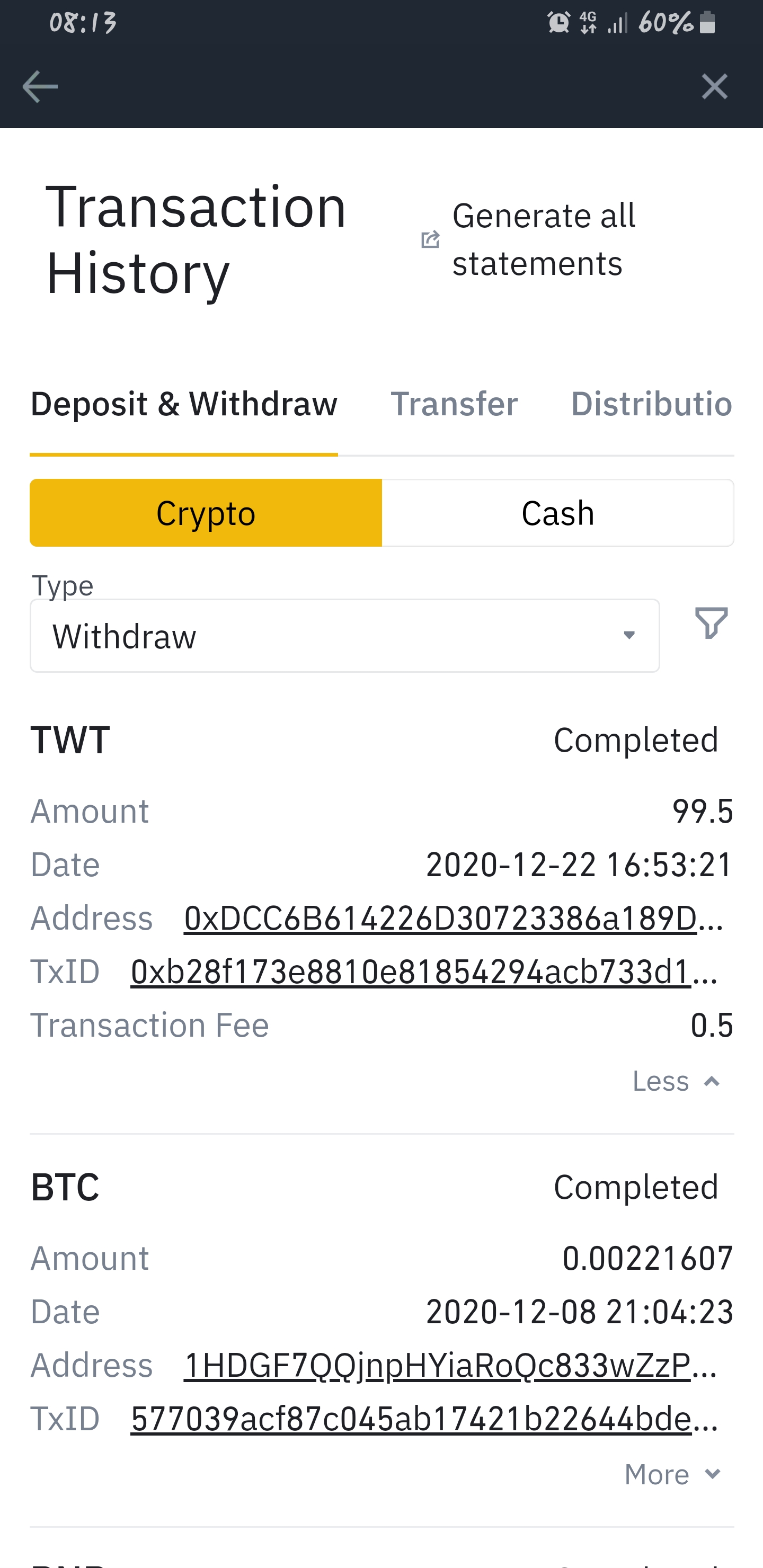The image size is (763, 1568).
Task: Select the Crypto segment
Action: coord(206,513)
